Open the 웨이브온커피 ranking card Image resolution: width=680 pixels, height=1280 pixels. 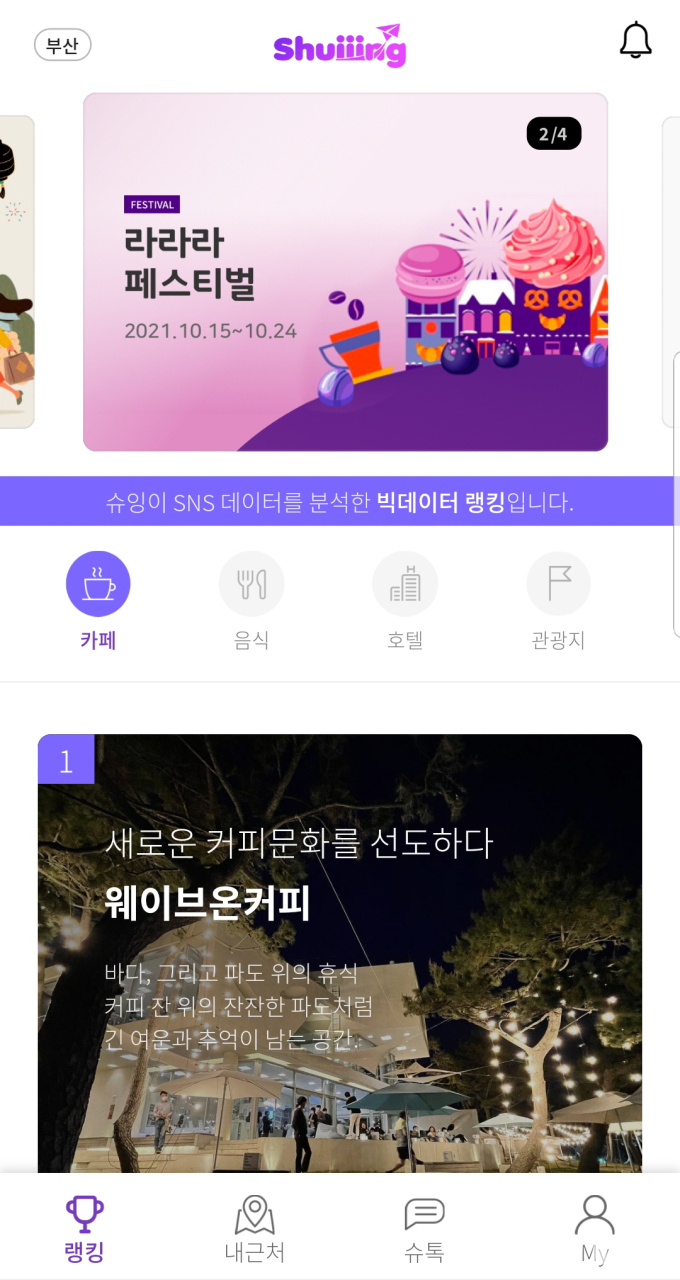point(340,950)
